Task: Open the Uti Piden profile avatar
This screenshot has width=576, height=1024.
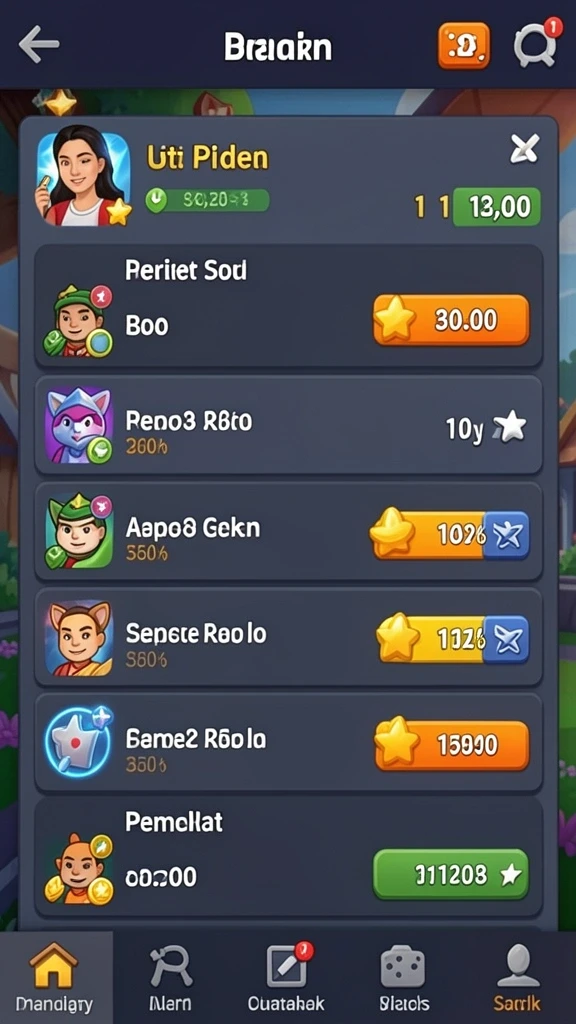Action: [x=83, y=176]
